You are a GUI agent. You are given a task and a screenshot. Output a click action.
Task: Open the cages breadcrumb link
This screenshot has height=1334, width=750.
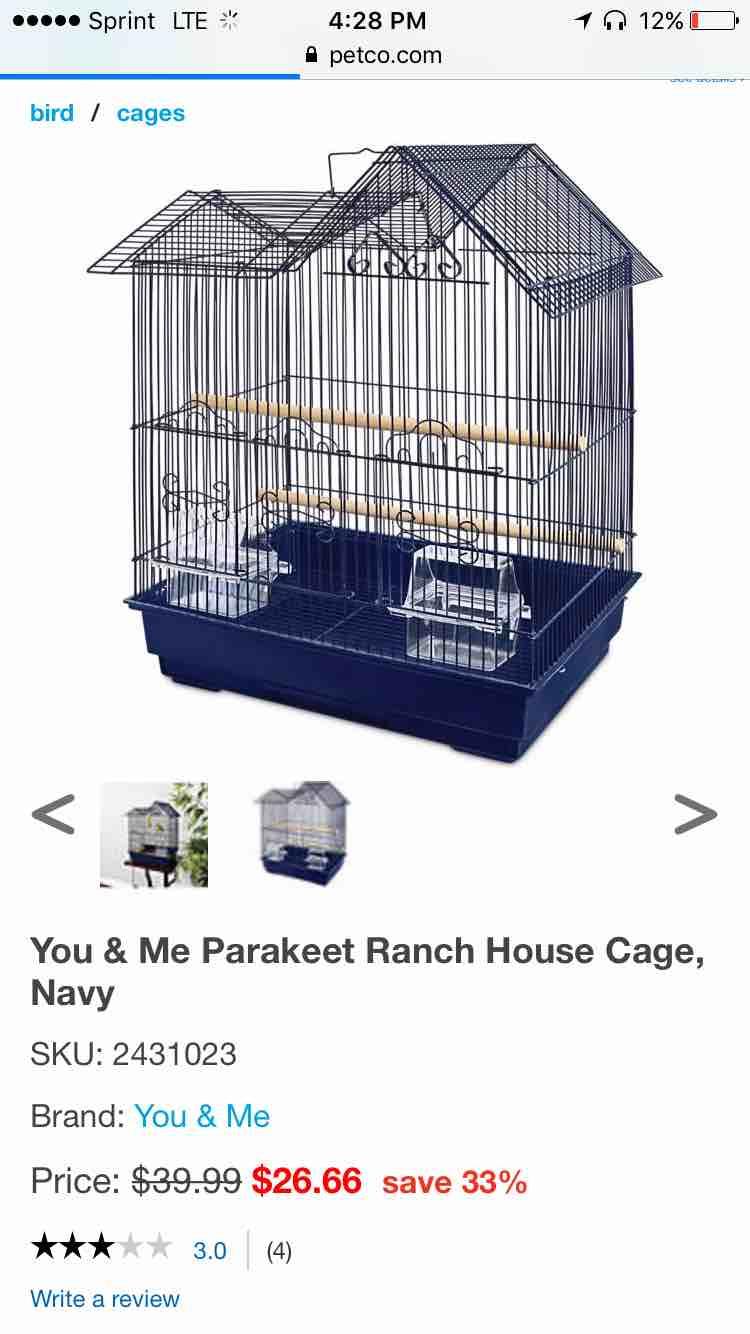pos(150,113)
